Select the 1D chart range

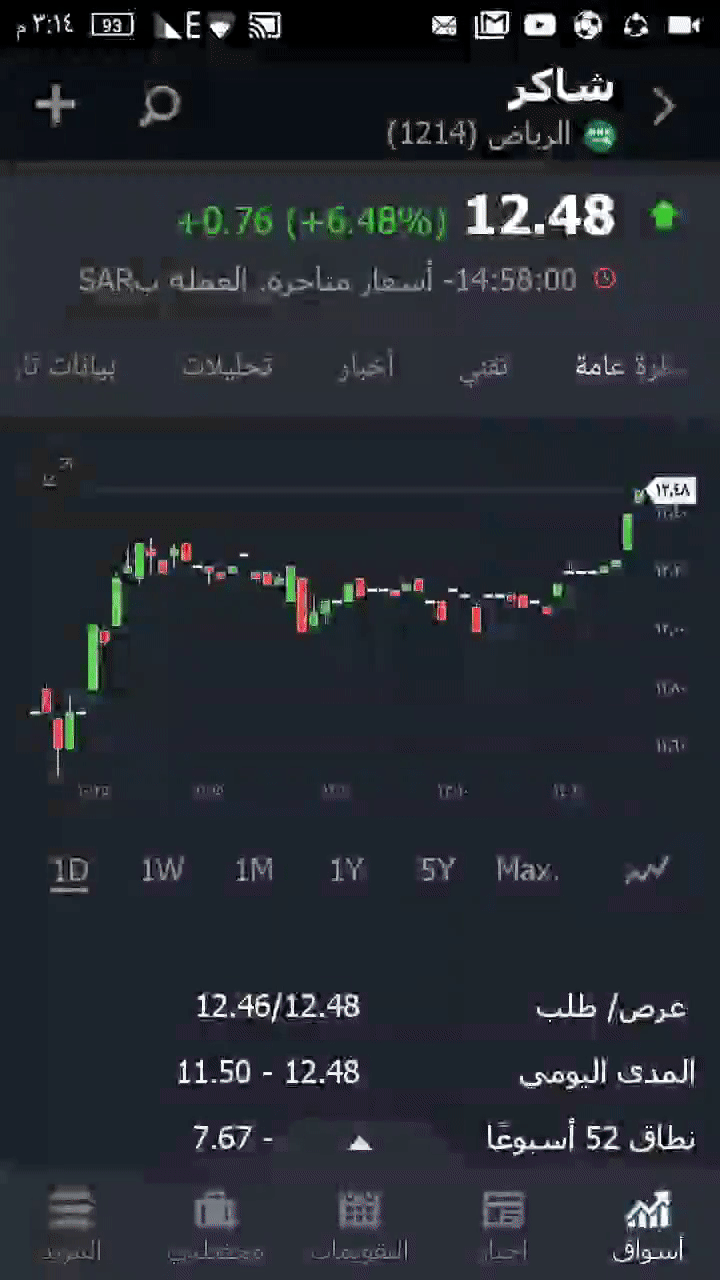[69, 870]
